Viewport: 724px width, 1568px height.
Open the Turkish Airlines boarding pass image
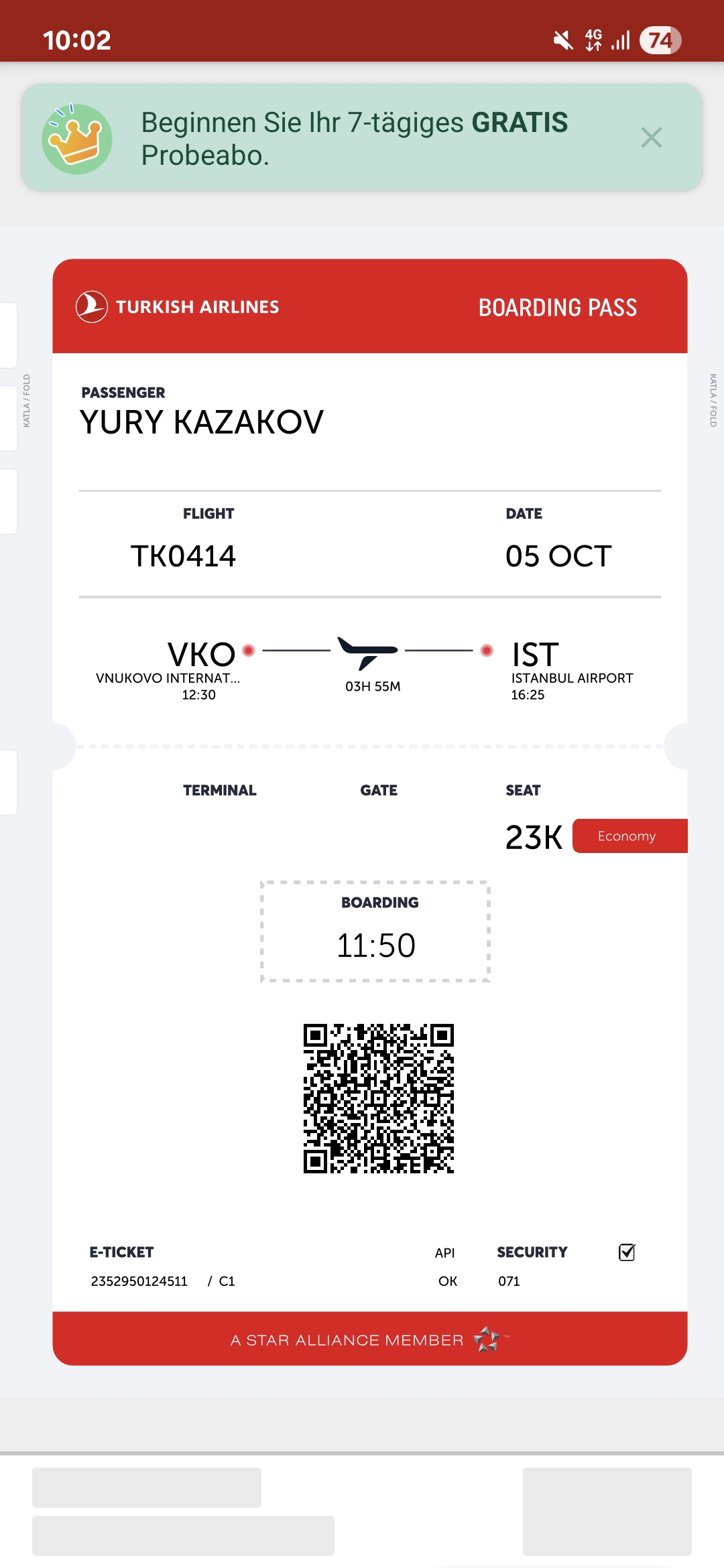[x=370, y=811]
